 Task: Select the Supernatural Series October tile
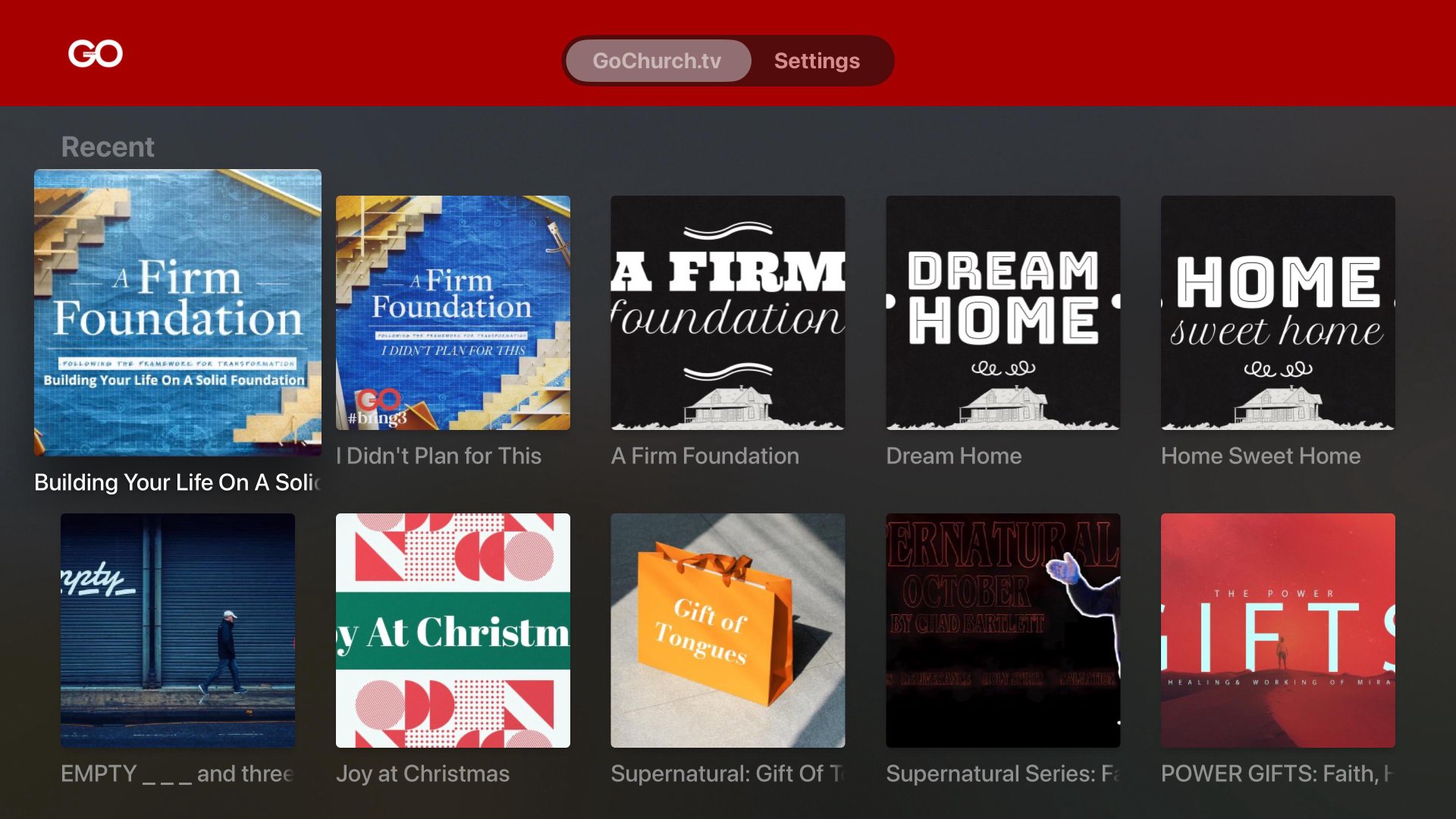[x=1003, y=630]
